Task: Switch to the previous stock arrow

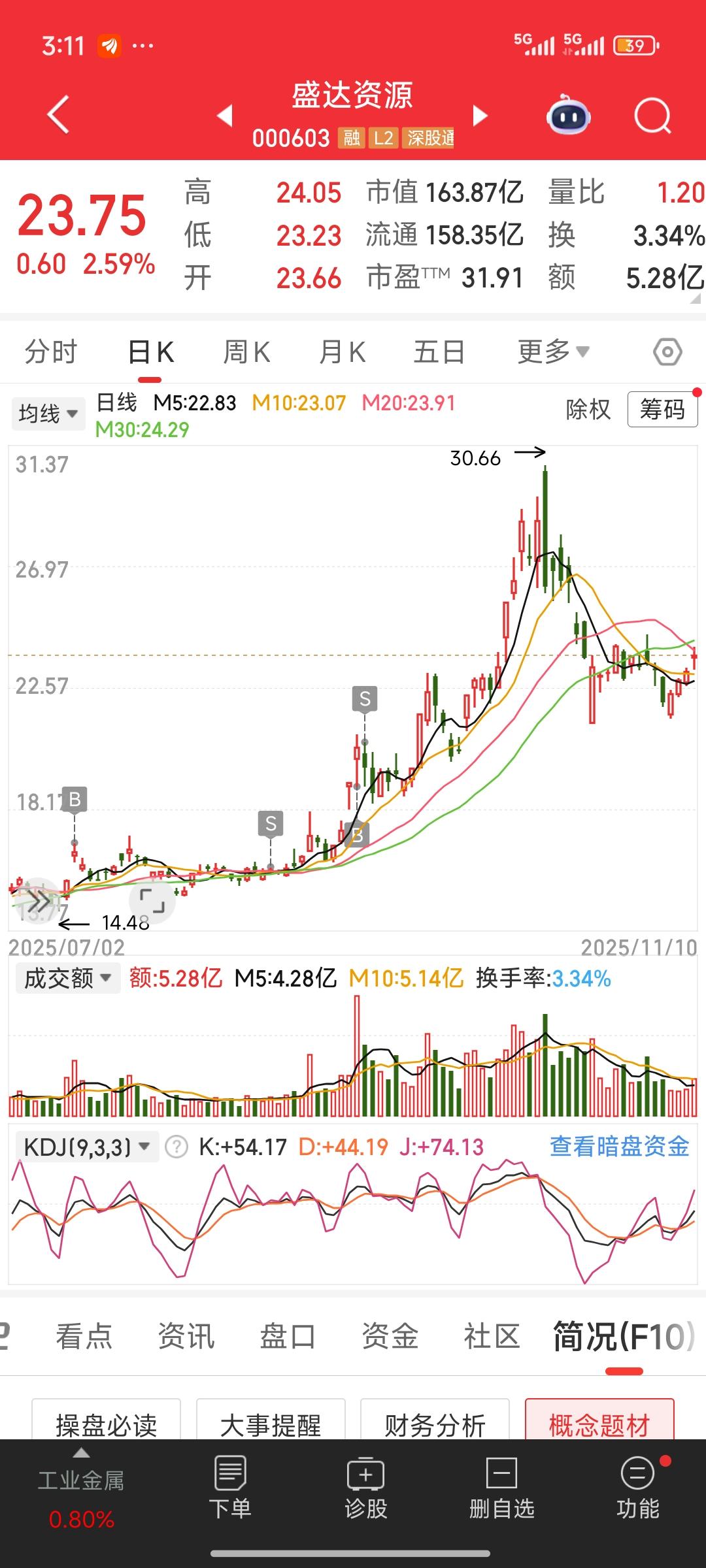Action: pyautogui.click(x=225, y=116)
